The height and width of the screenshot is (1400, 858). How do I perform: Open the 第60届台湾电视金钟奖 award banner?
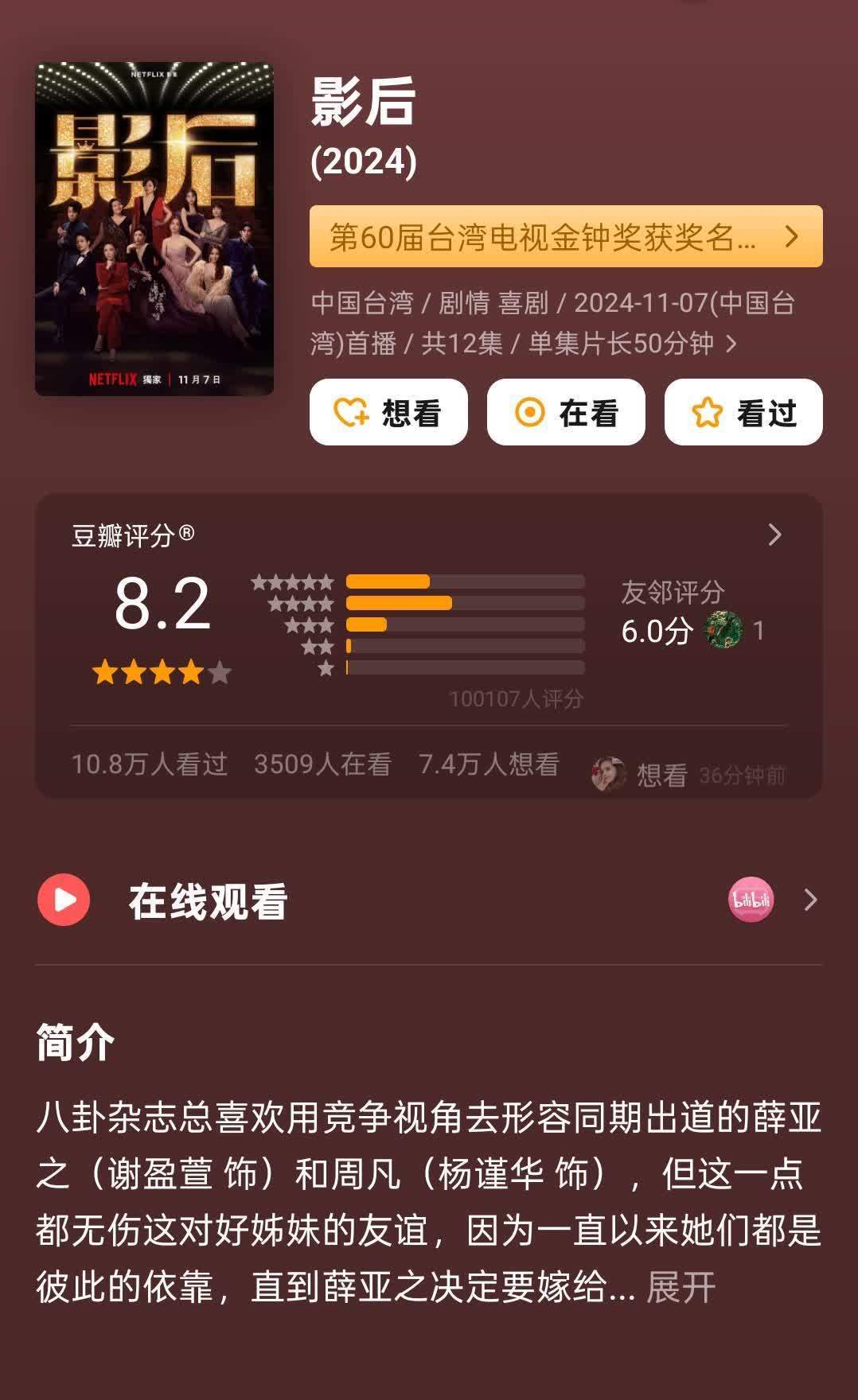(x=565, y=236)
